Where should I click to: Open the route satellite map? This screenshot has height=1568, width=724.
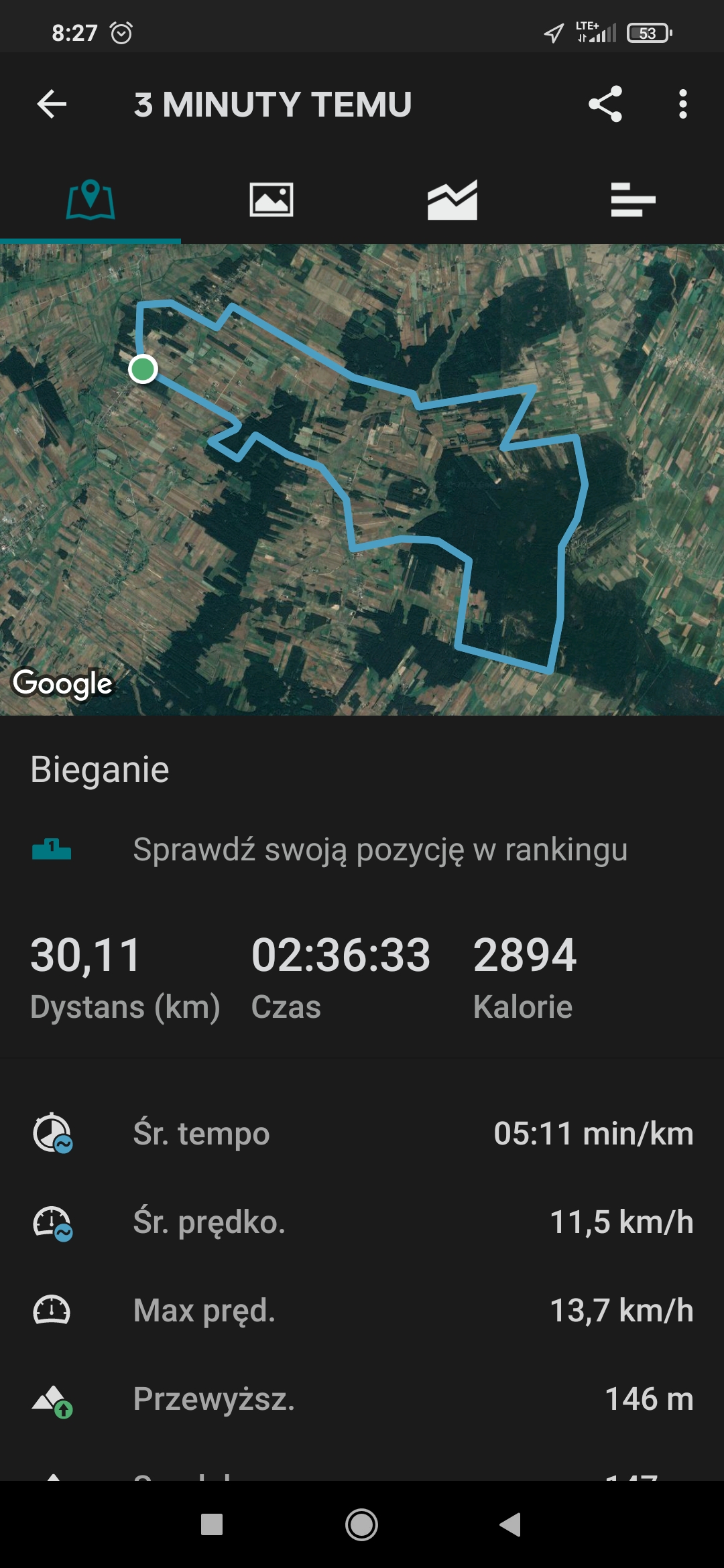pyautogui.click(x=362, y=480)
